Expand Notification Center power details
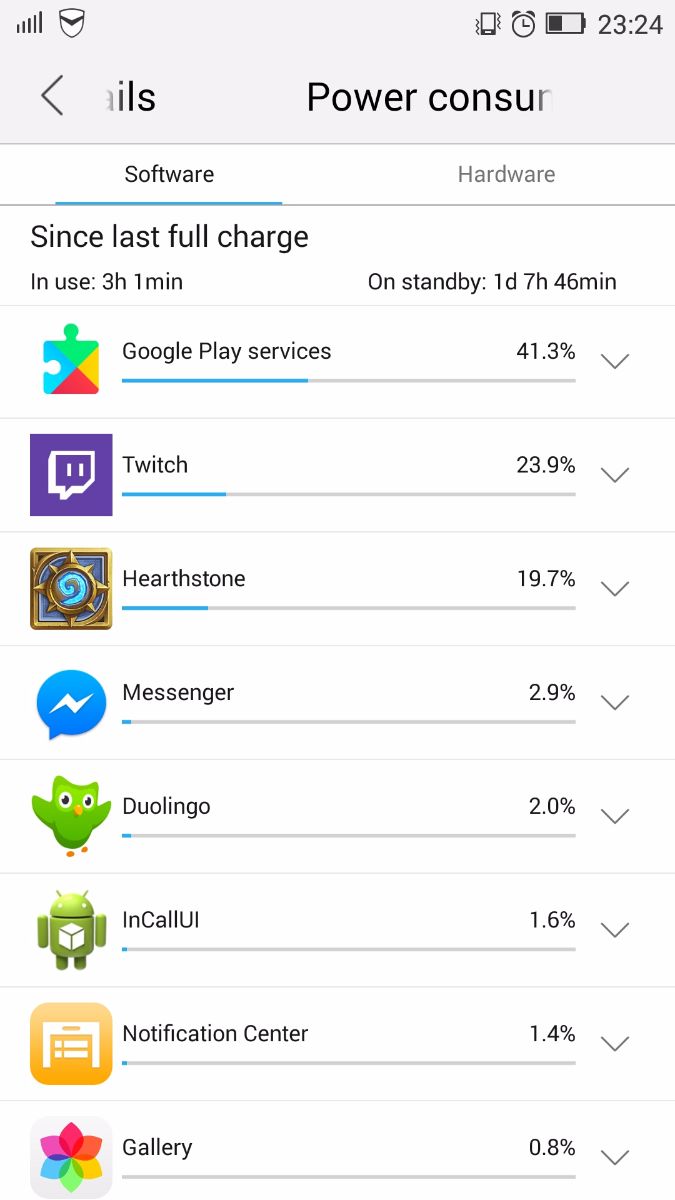The width and height of the screenshot is (675, 1200). pos(615,1044)
